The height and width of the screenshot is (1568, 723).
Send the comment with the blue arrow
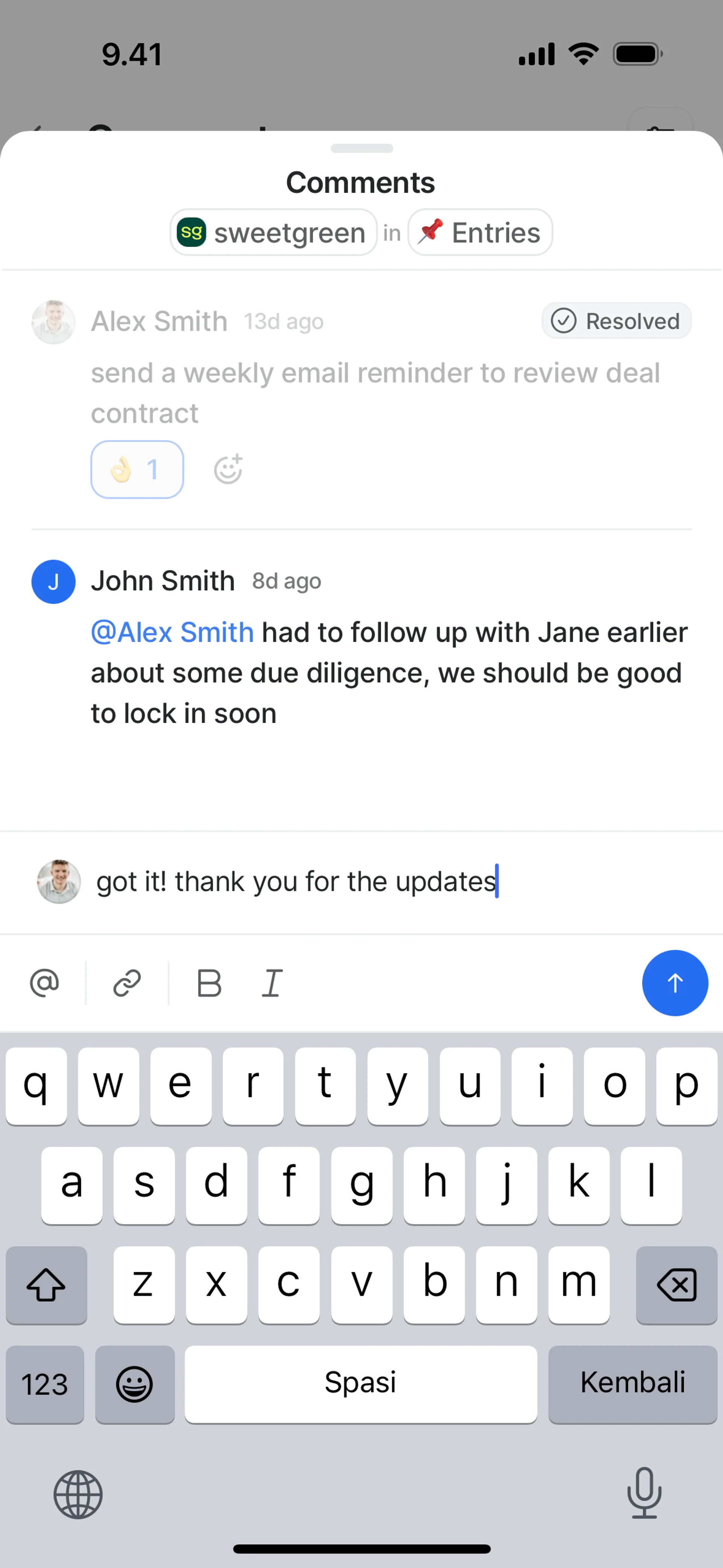click(674, 983)
